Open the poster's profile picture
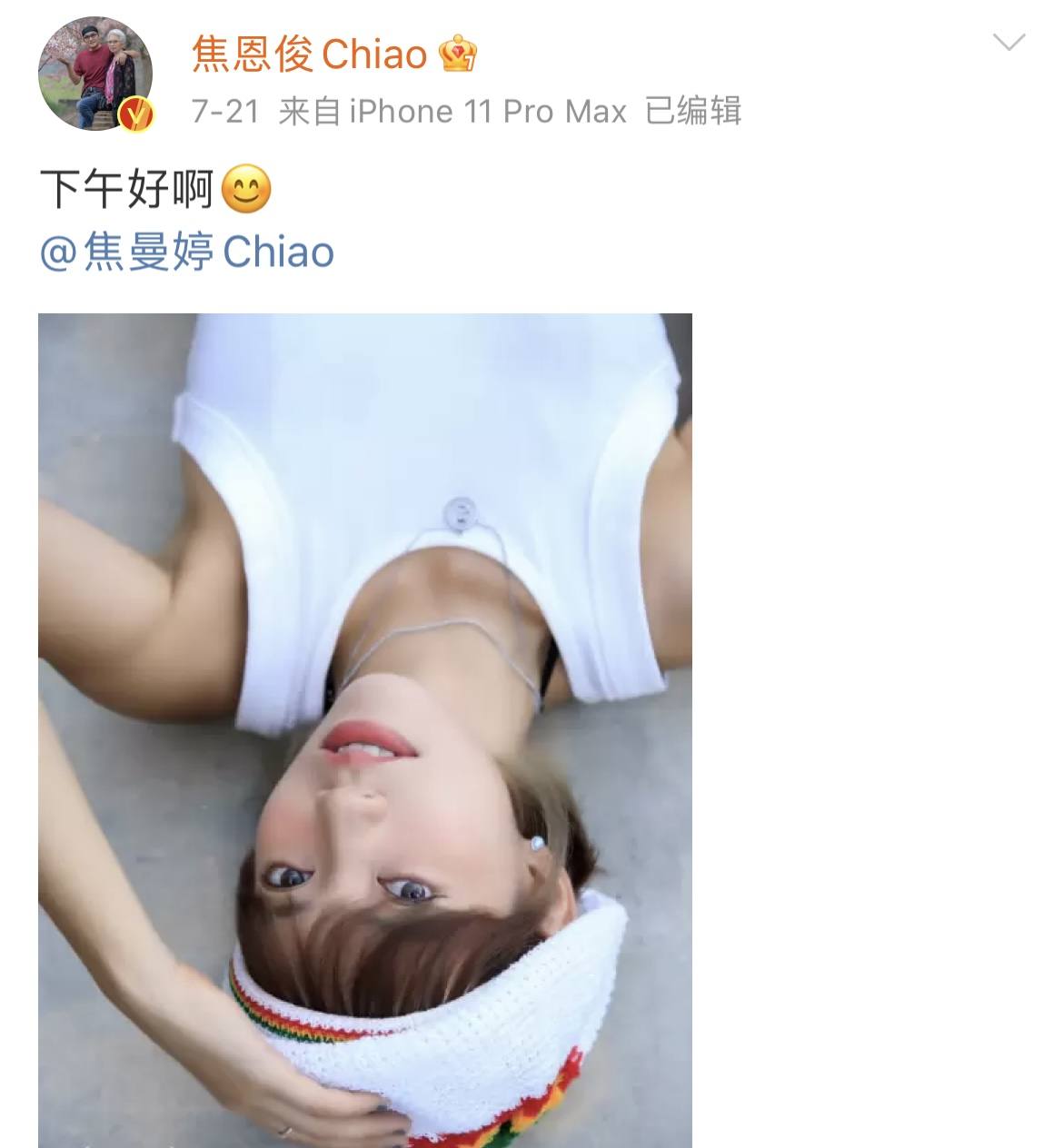 click(94, 74)
